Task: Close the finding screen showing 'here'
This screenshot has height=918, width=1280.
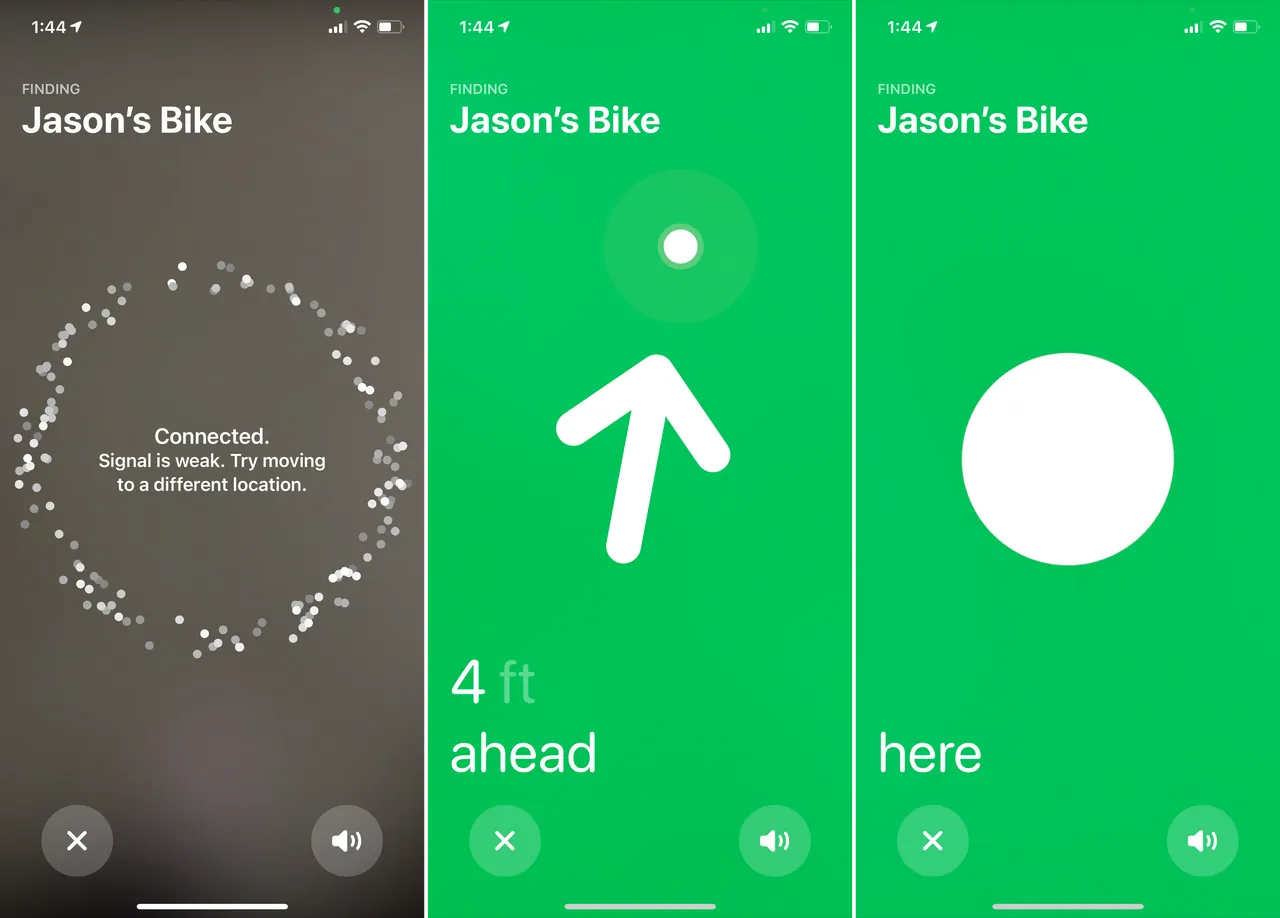Action: [x=933, y=841]
